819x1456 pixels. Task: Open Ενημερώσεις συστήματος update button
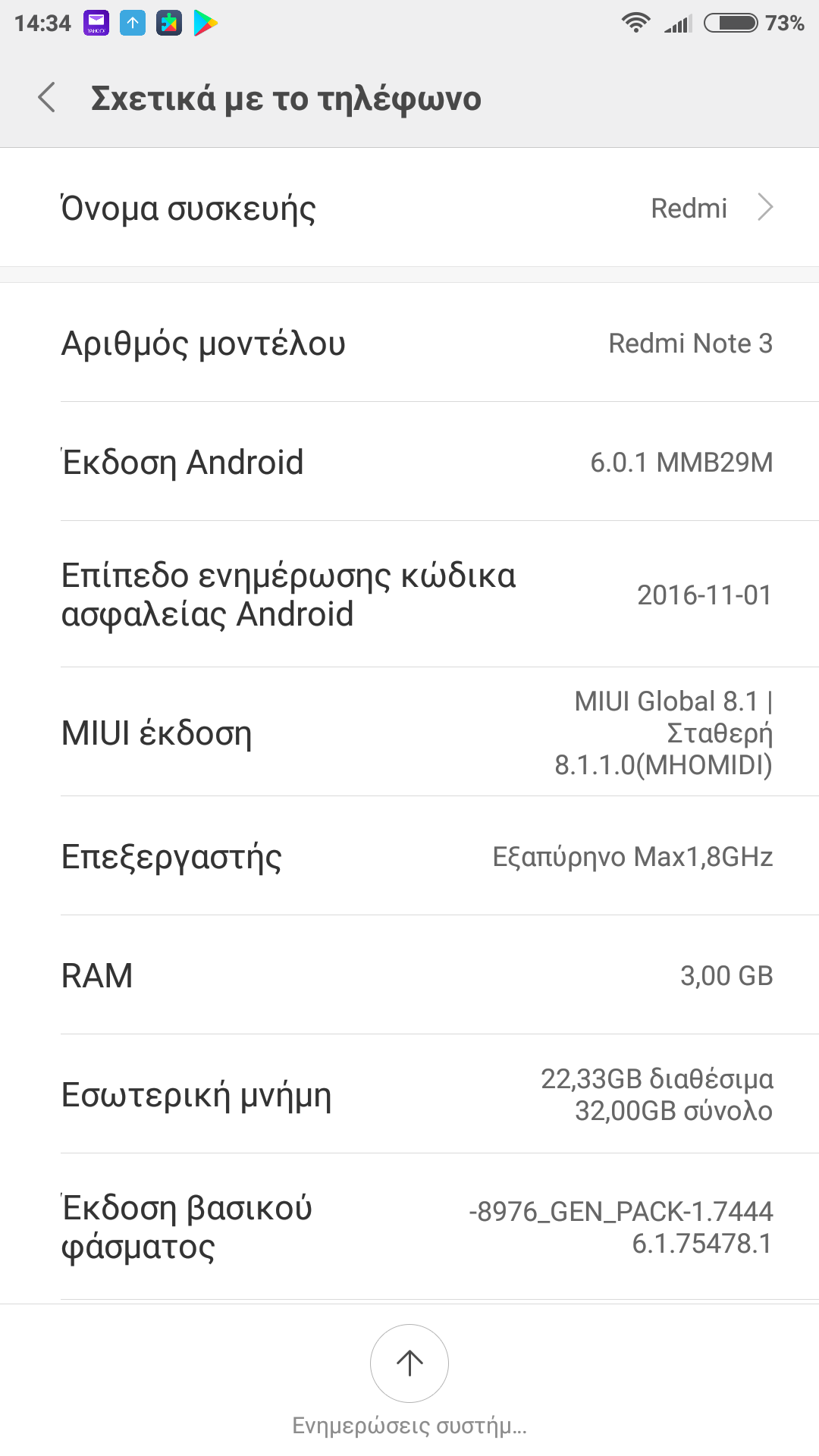[409, 1363]
